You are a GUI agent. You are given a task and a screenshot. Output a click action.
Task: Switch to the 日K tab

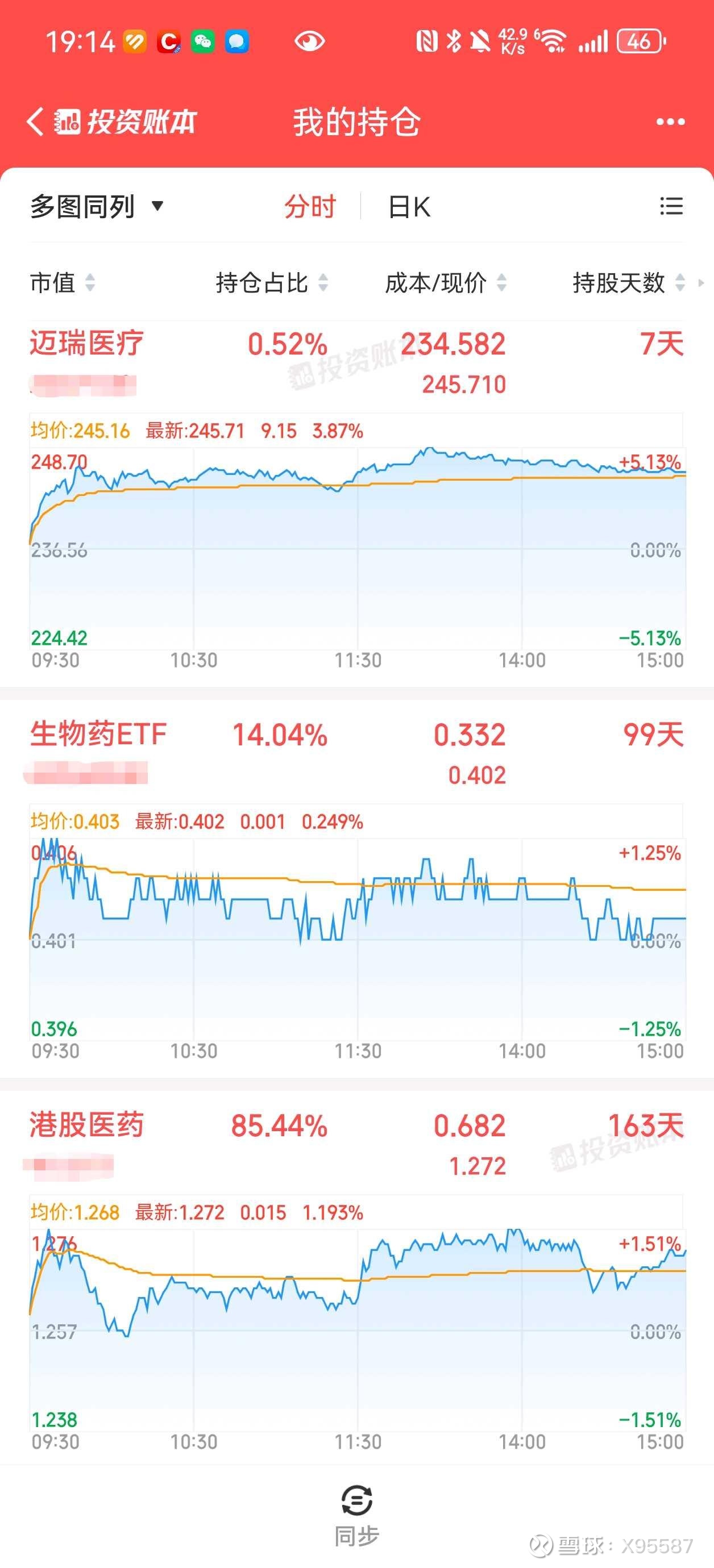click(x=409, y=207)
